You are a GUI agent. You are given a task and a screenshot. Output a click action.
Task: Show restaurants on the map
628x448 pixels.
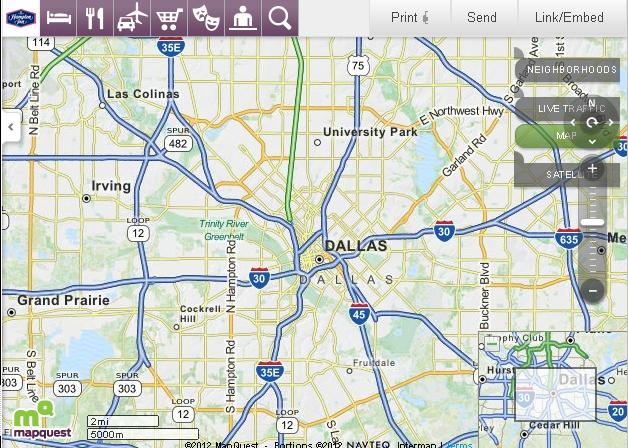[x=95, y=18]
